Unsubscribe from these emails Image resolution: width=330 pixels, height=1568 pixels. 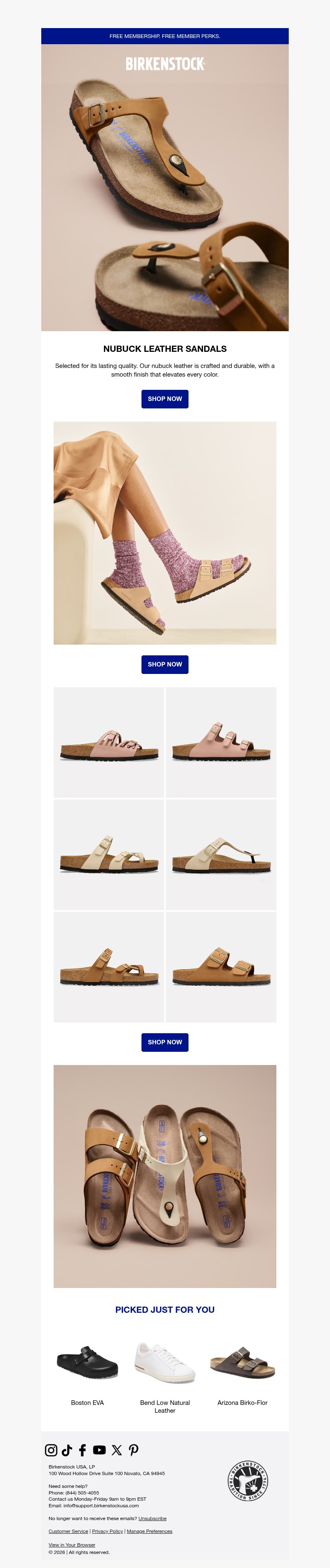pos(152,1518)
